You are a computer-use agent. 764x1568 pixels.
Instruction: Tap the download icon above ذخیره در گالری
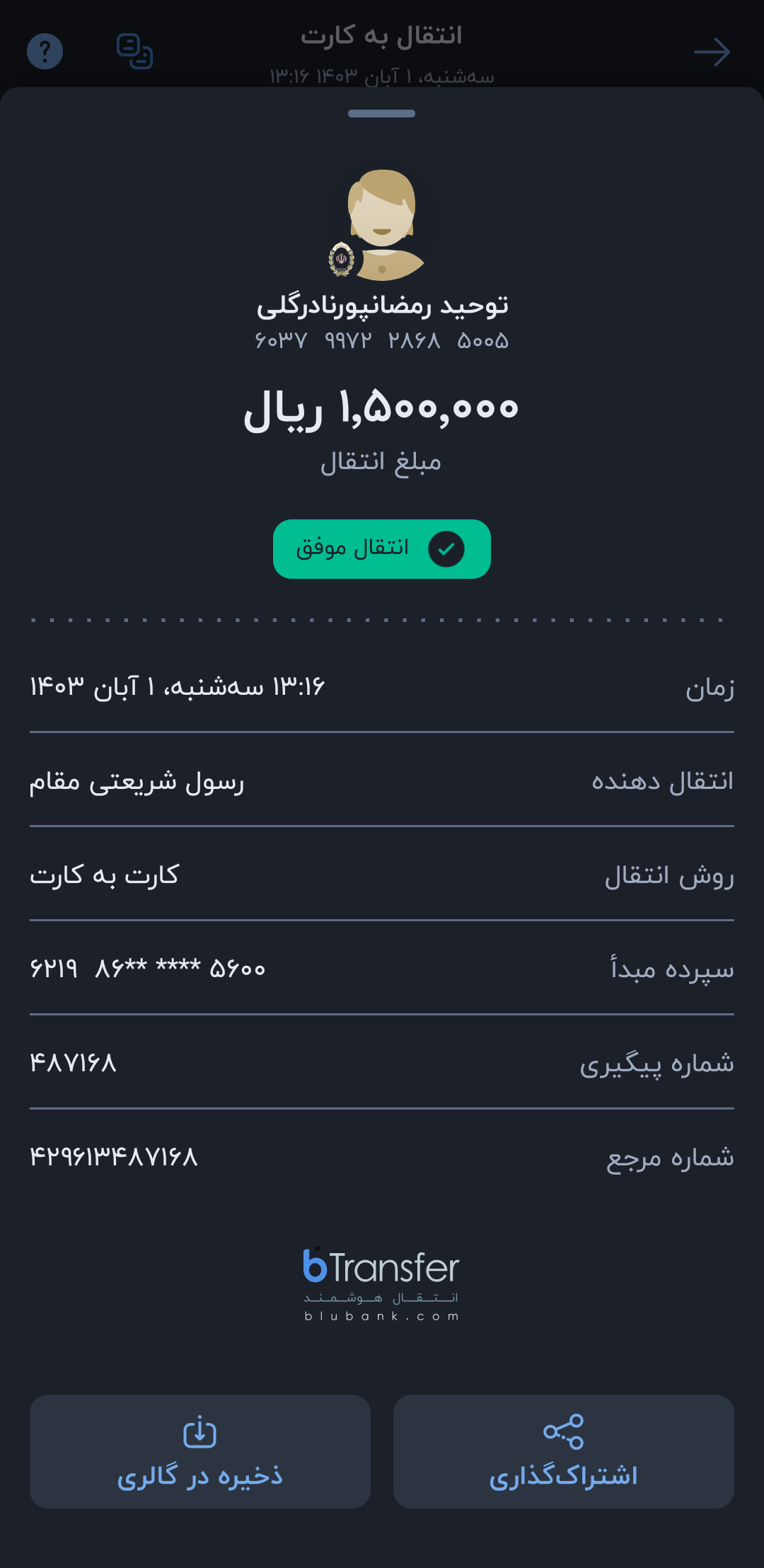[200, 1434]
